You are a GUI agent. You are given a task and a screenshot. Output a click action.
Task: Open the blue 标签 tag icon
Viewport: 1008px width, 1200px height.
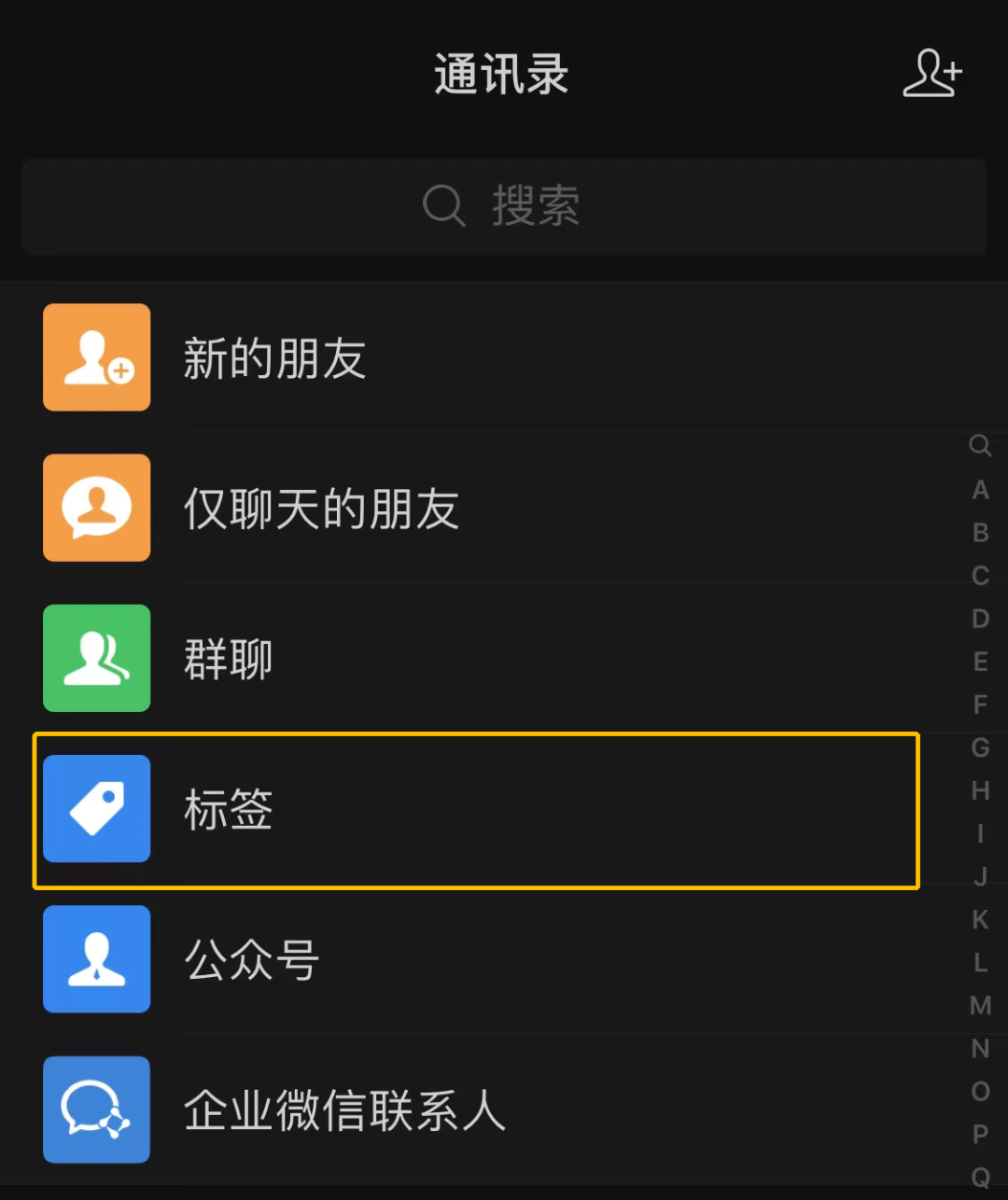96,809
